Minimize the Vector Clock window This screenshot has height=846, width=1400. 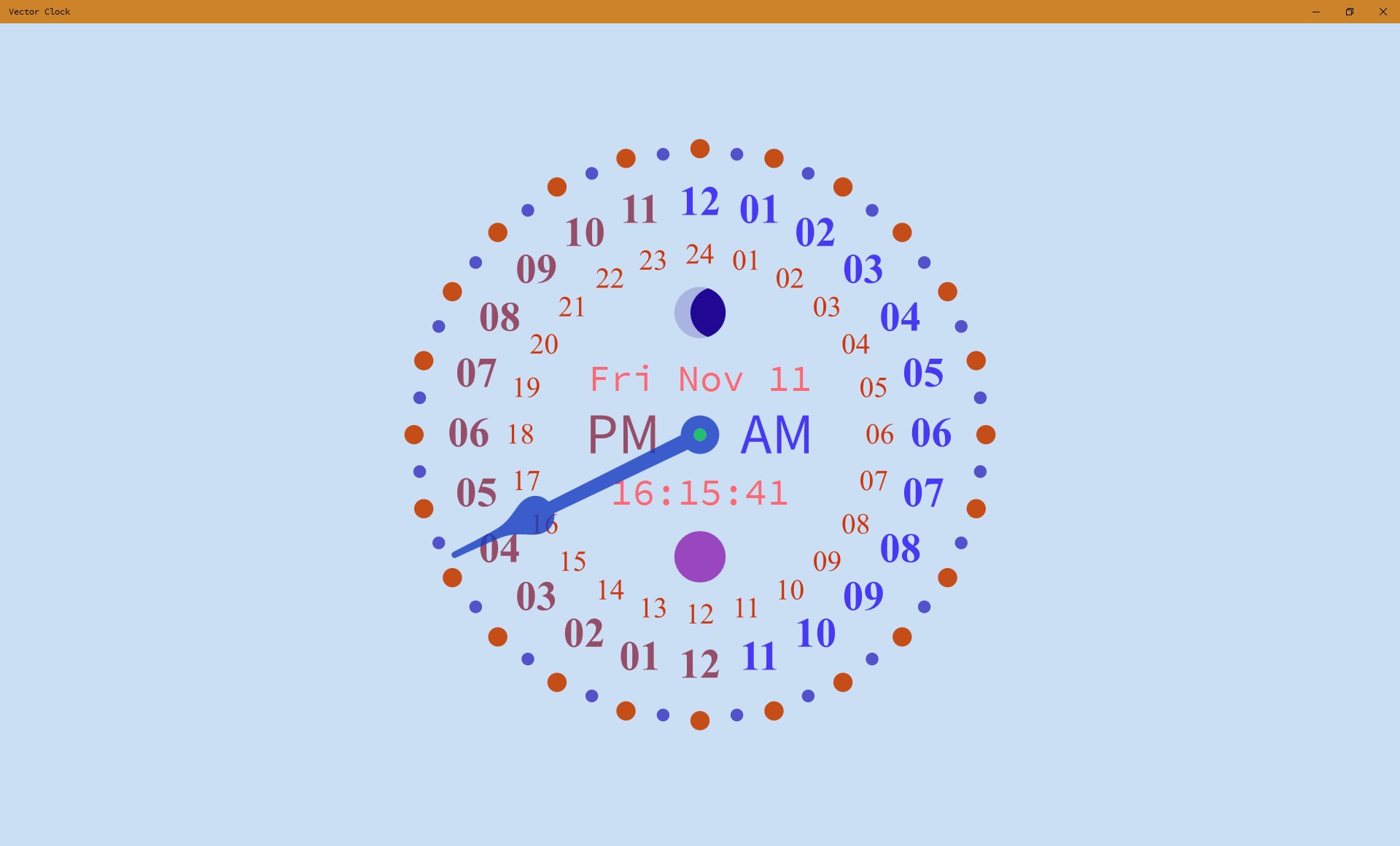(x=1315, y=12)
